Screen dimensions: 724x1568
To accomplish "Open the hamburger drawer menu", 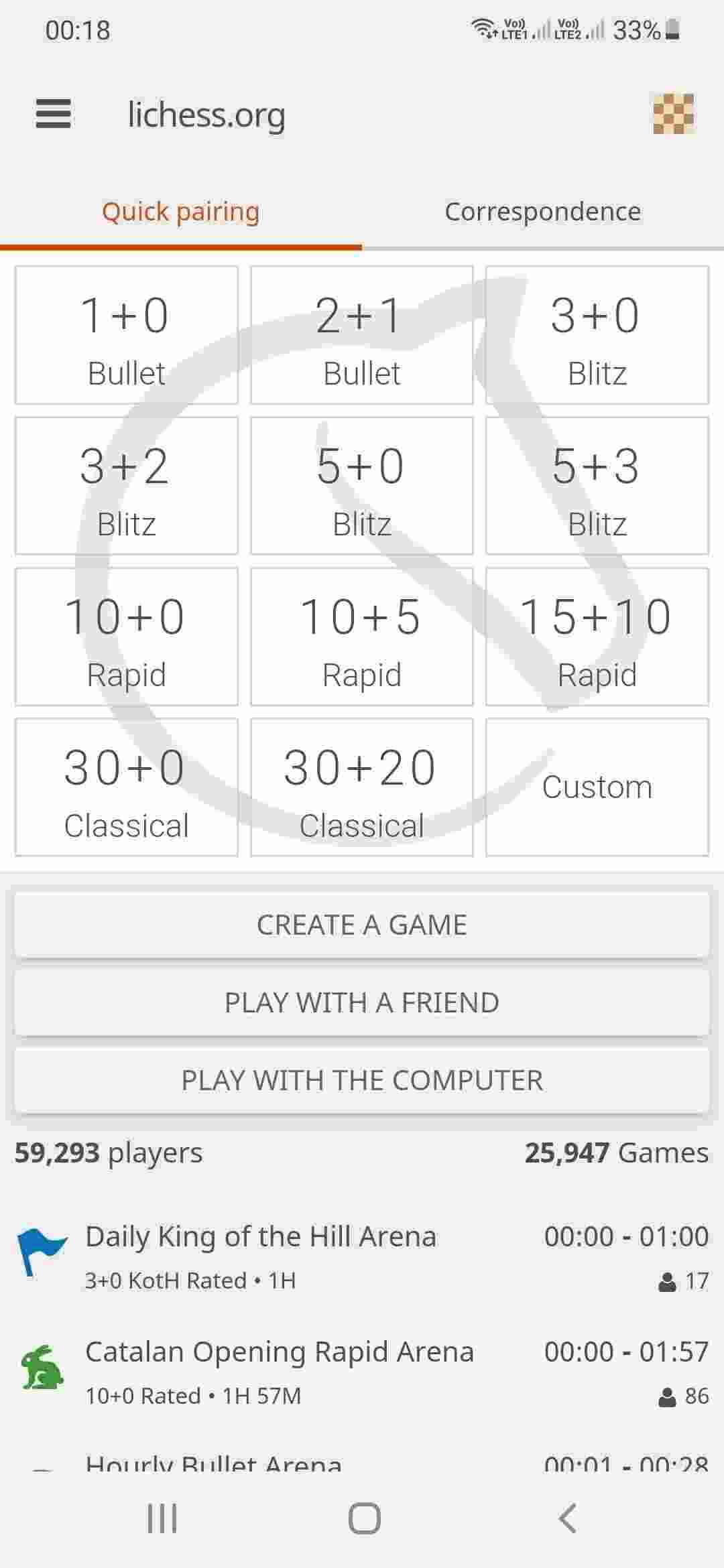I will pyautogui.click(x=53, y=114).
